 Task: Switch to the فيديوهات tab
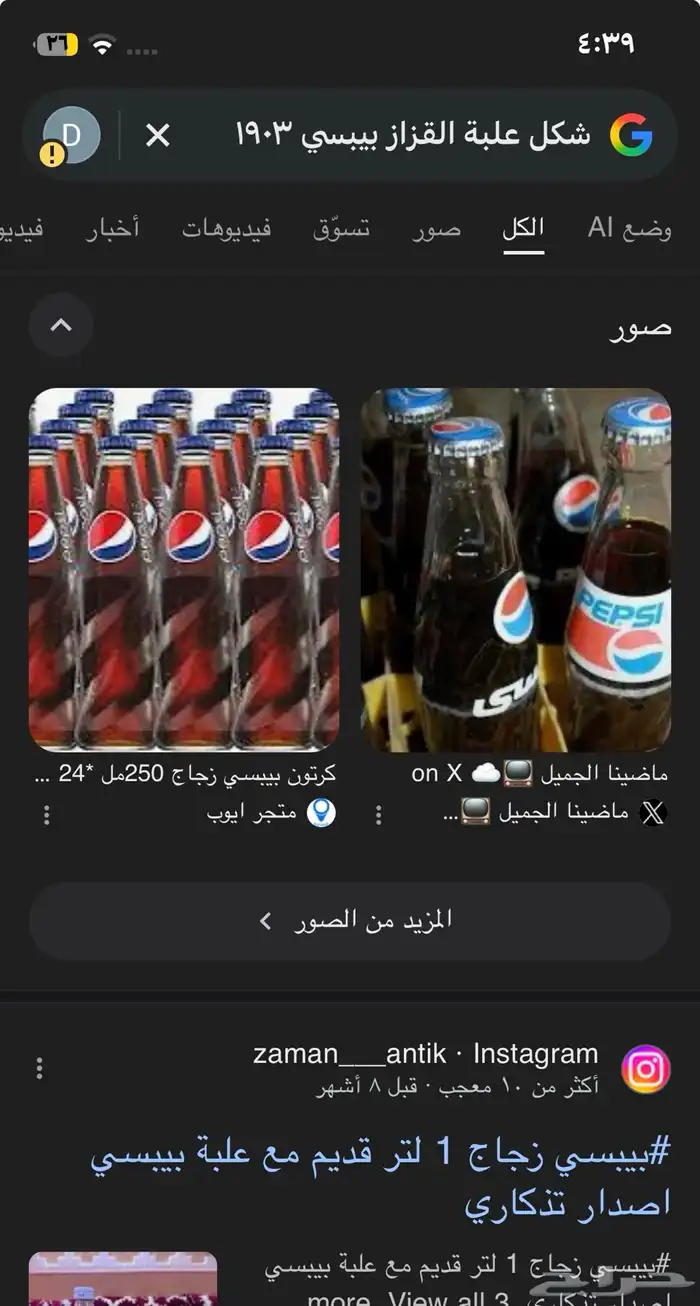pos(227,229)
